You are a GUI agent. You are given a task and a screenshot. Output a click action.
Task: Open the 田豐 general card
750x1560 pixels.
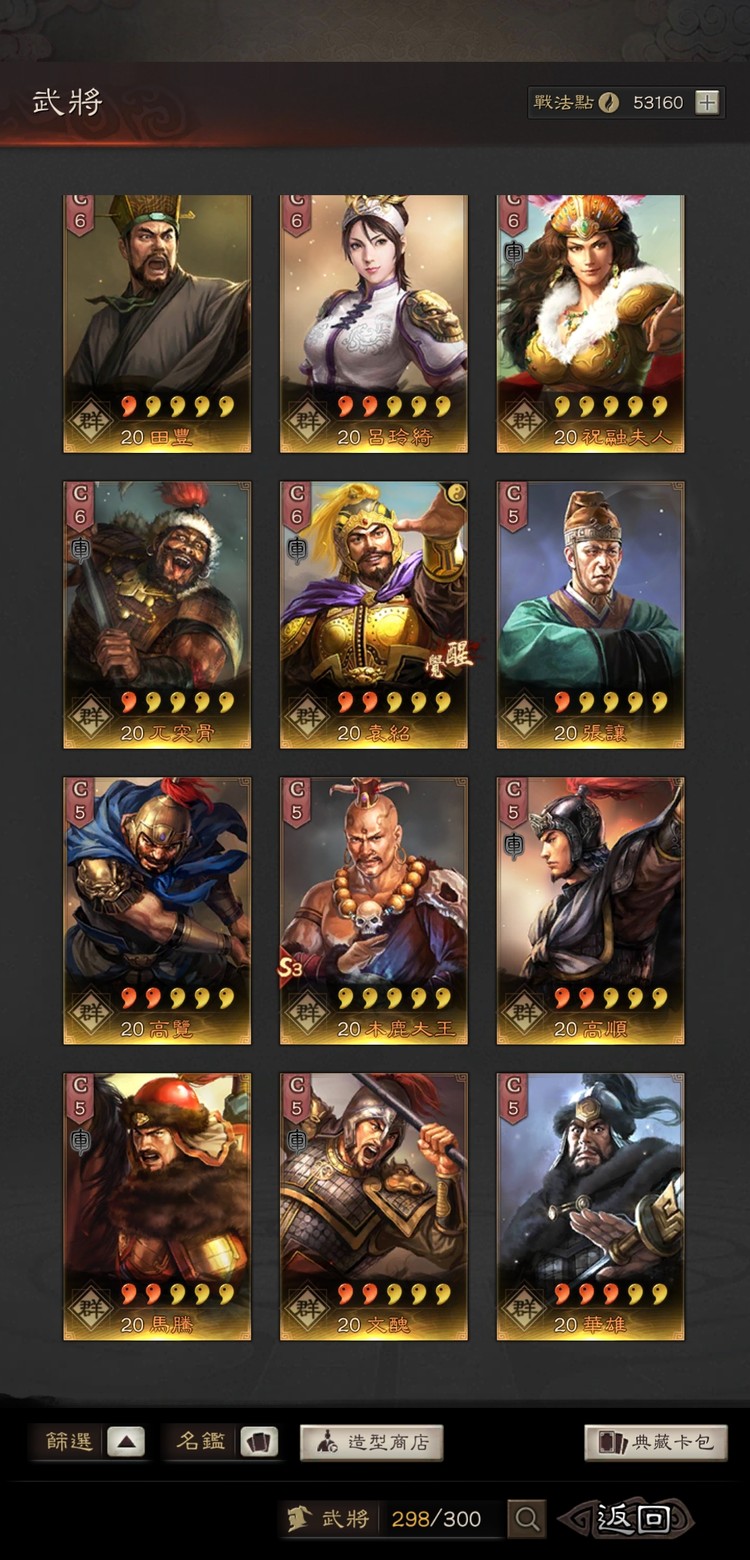tap(157, 323)
